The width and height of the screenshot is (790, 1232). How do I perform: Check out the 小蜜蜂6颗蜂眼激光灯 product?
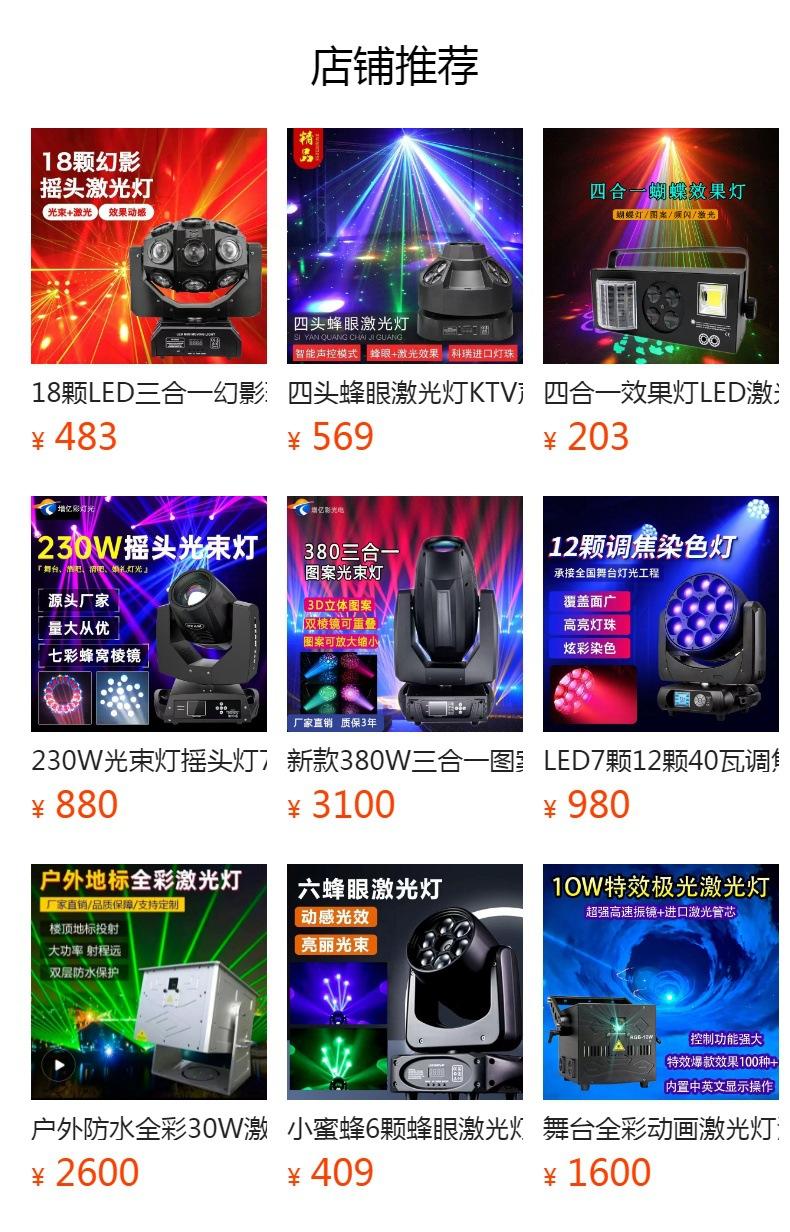point(405,982)
